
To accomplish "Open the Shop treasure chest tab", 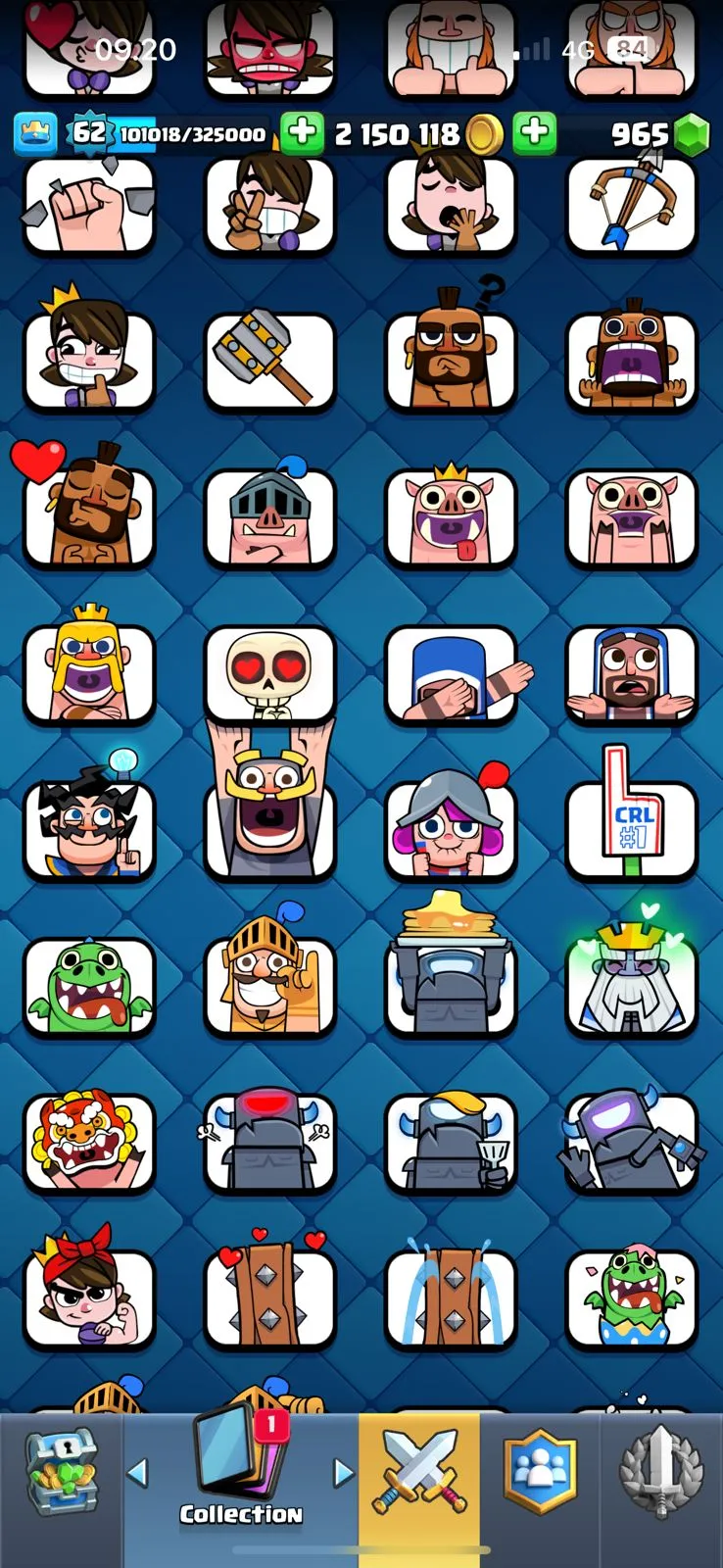I will (x=61, y=1472).
